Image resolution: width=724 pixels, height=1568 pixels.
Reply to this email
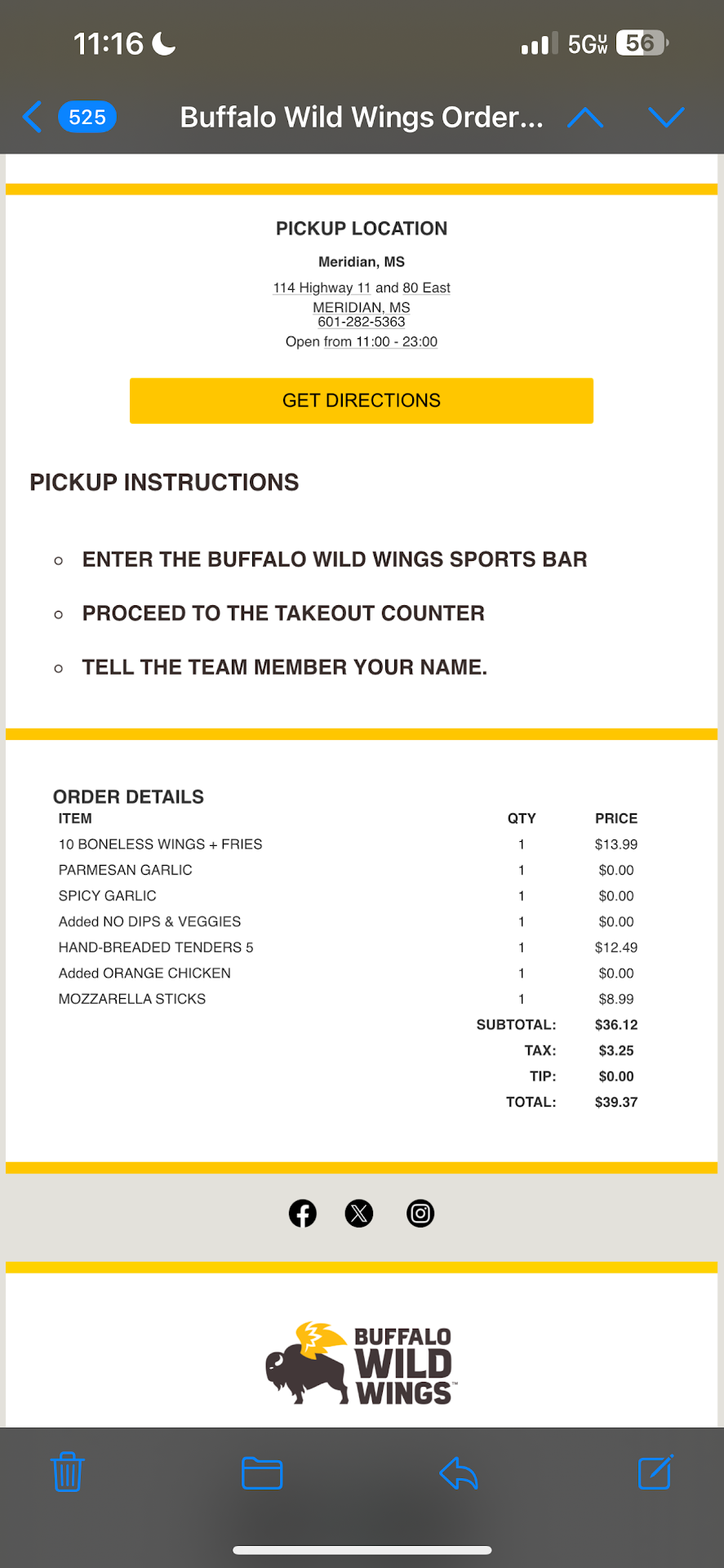click(x=458, y=1472)
